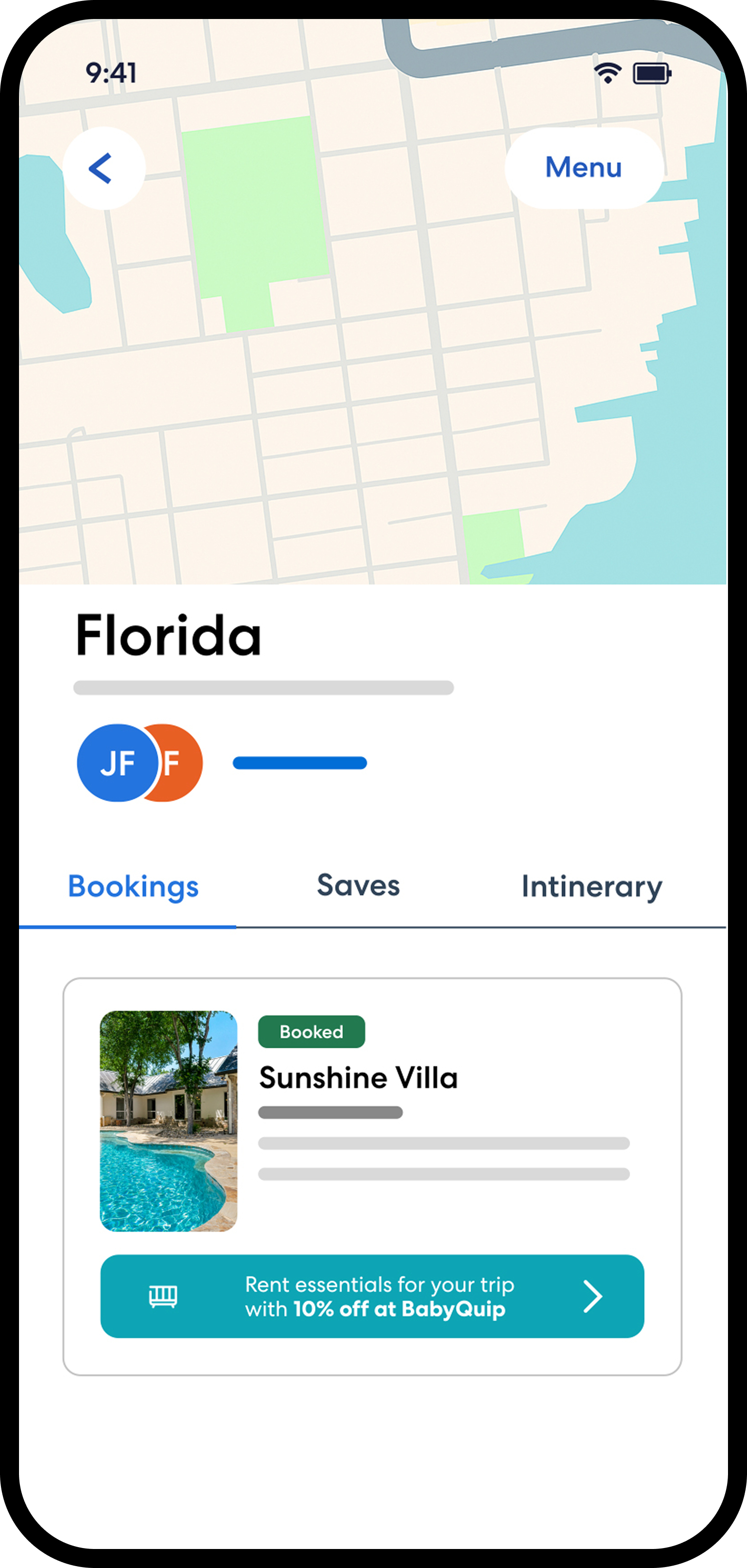View trip members JF avatars
This screenshot has height=1568, width=747.
click(139, 763)
